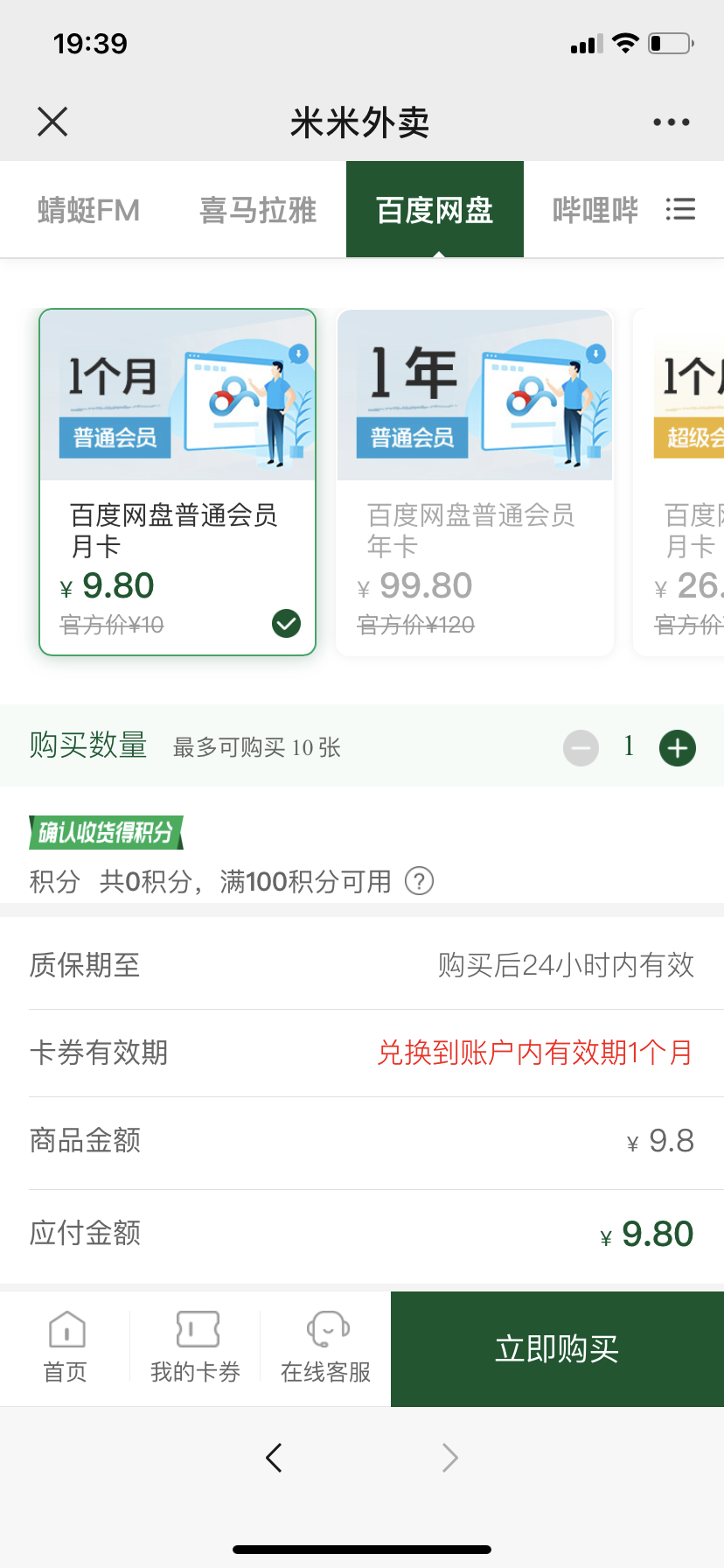Select the 百度网盘 tab
Viewport: 724px width, 1568px height.
(x=435, y=210)
